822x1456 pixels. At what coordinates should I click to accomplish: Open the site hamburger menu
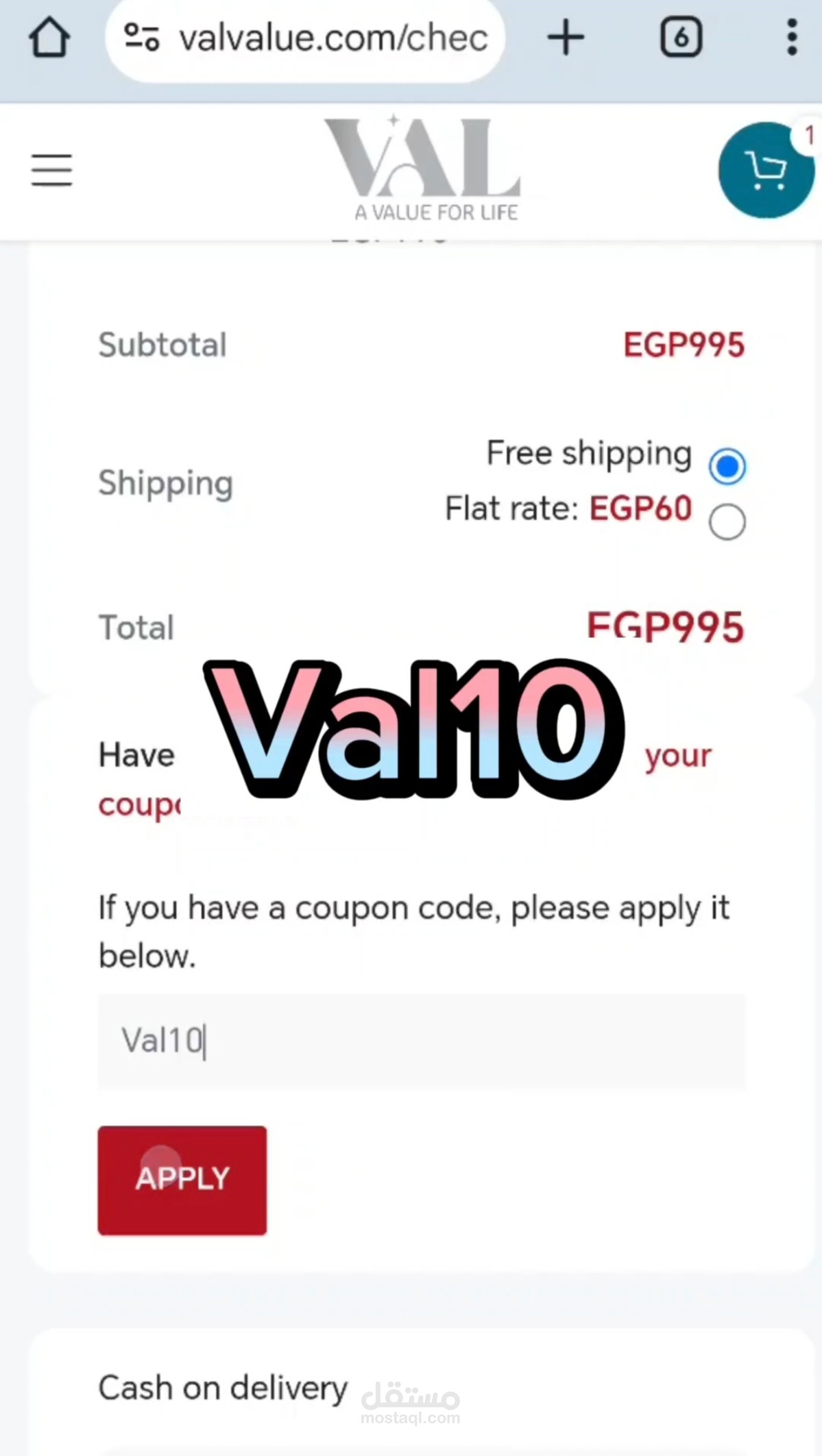(51, 170)
